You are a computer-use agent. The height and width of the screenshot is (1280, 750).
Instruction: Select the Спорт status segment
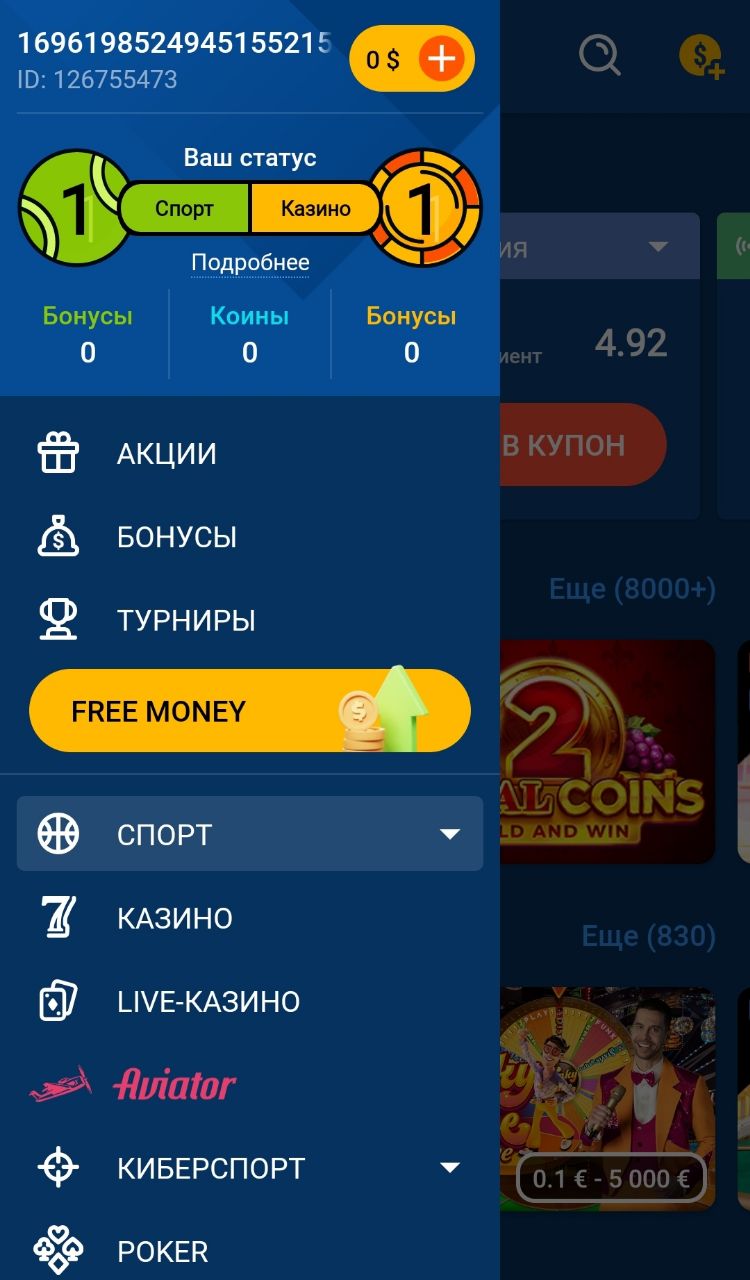[x=185, y=208]
